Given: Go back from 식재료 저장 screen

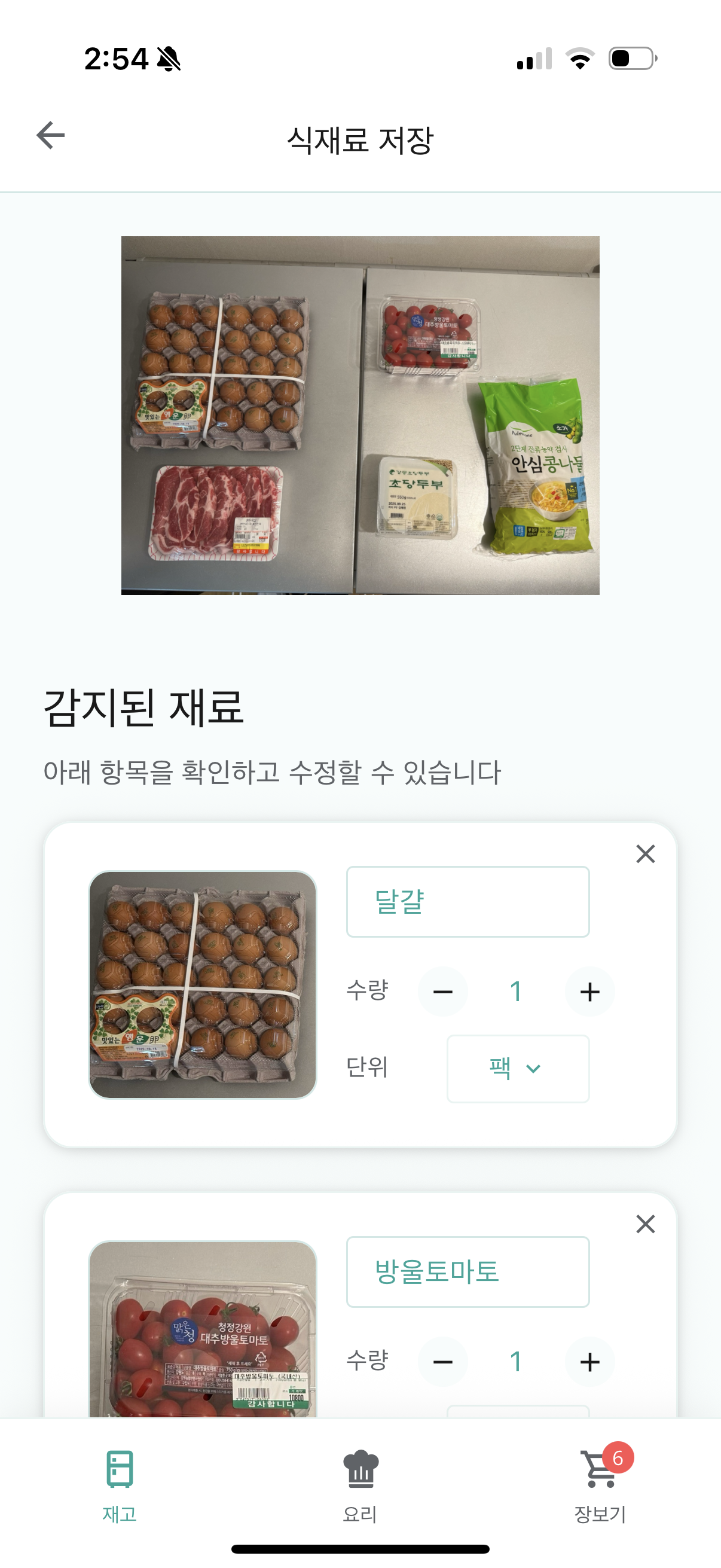Looking at the screenshot, I should click(50, 135).
